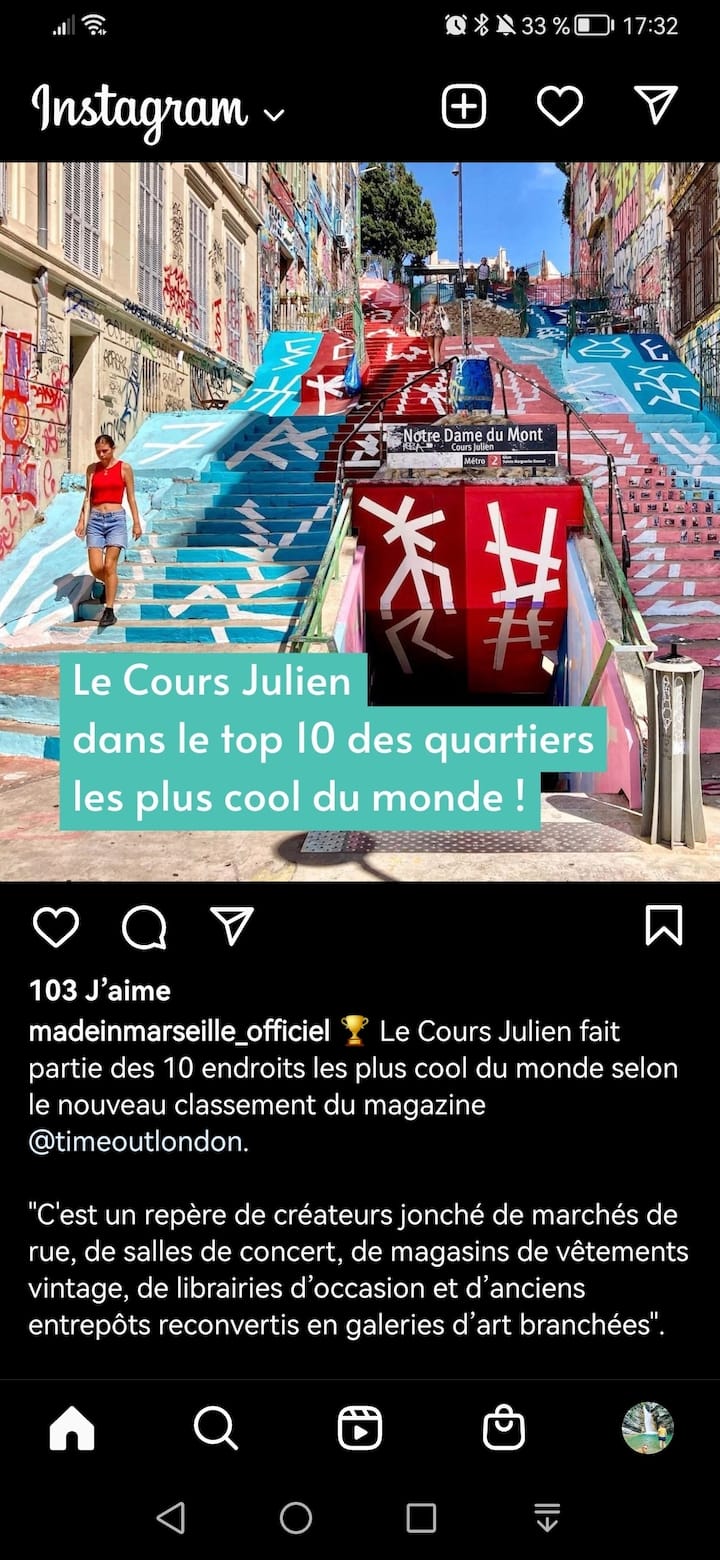Tap the system back button
The width and height of the screenshot is (720, 1560).
(x=171, y=1518)
